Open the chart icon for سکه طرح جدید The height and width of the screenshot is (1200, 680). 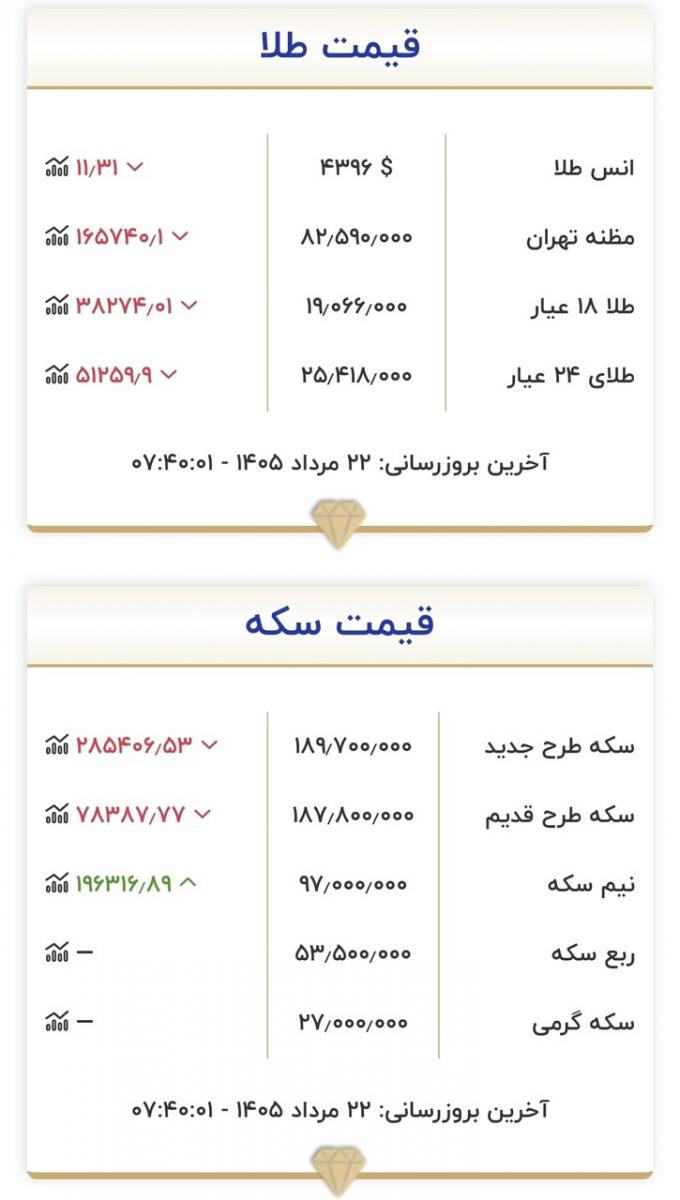(x=57, y=745)
